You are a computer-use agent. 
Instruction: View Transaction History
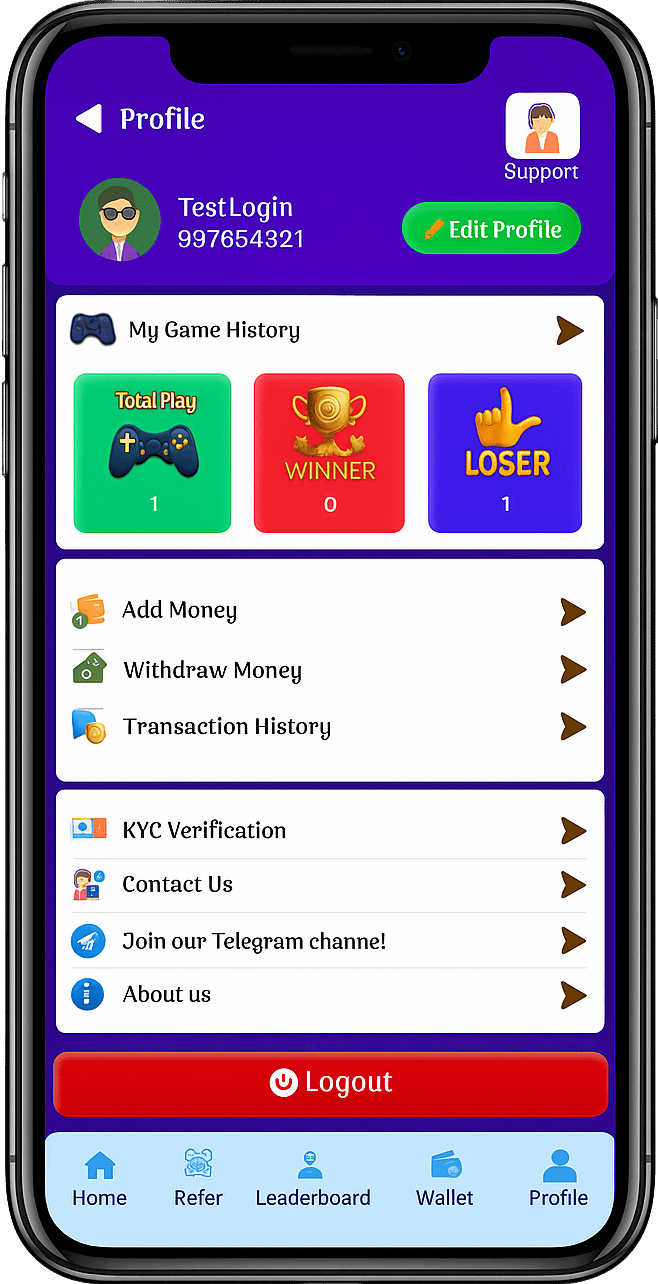pos(329,727)
